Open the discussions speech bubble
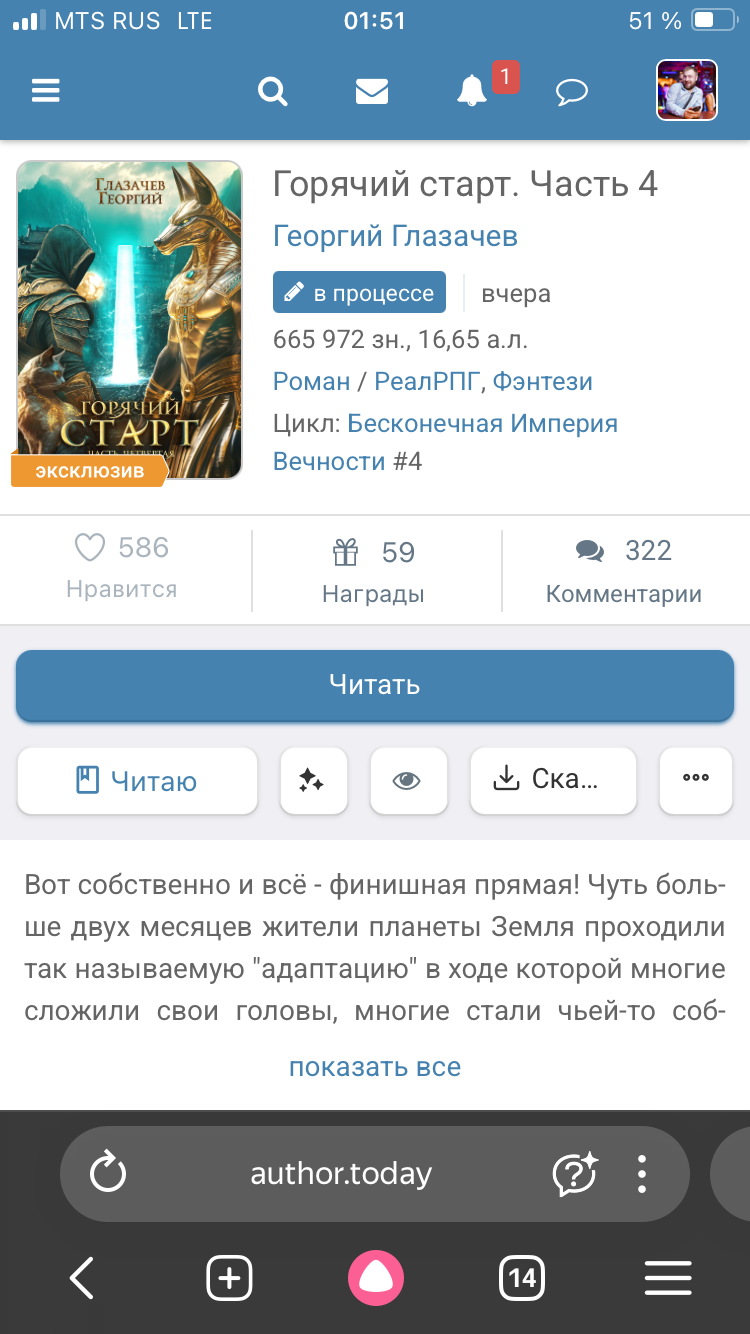This screenshot has width=750, height=1334. coord(571,93)
